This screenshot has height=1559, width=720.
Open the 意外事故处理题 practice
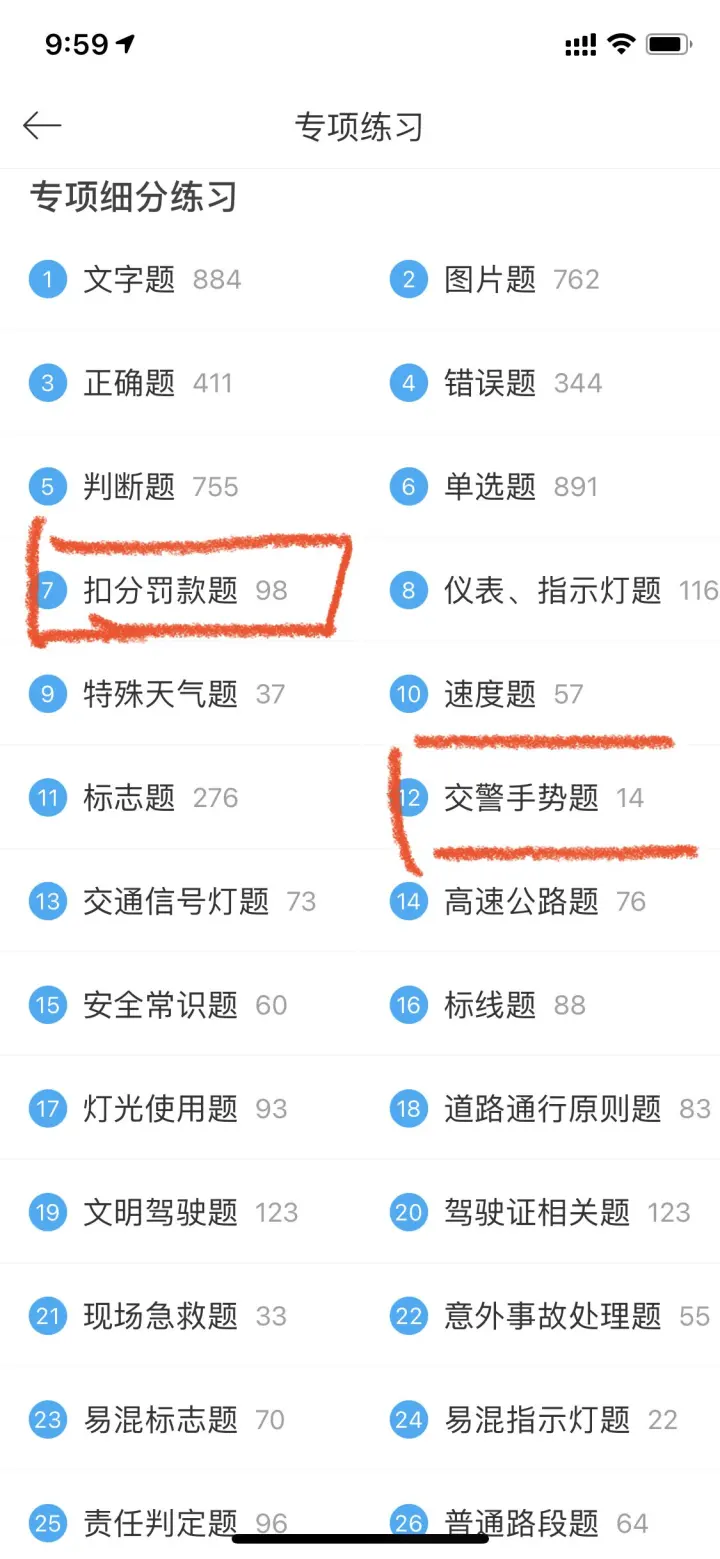click(x=540, y=1316)
